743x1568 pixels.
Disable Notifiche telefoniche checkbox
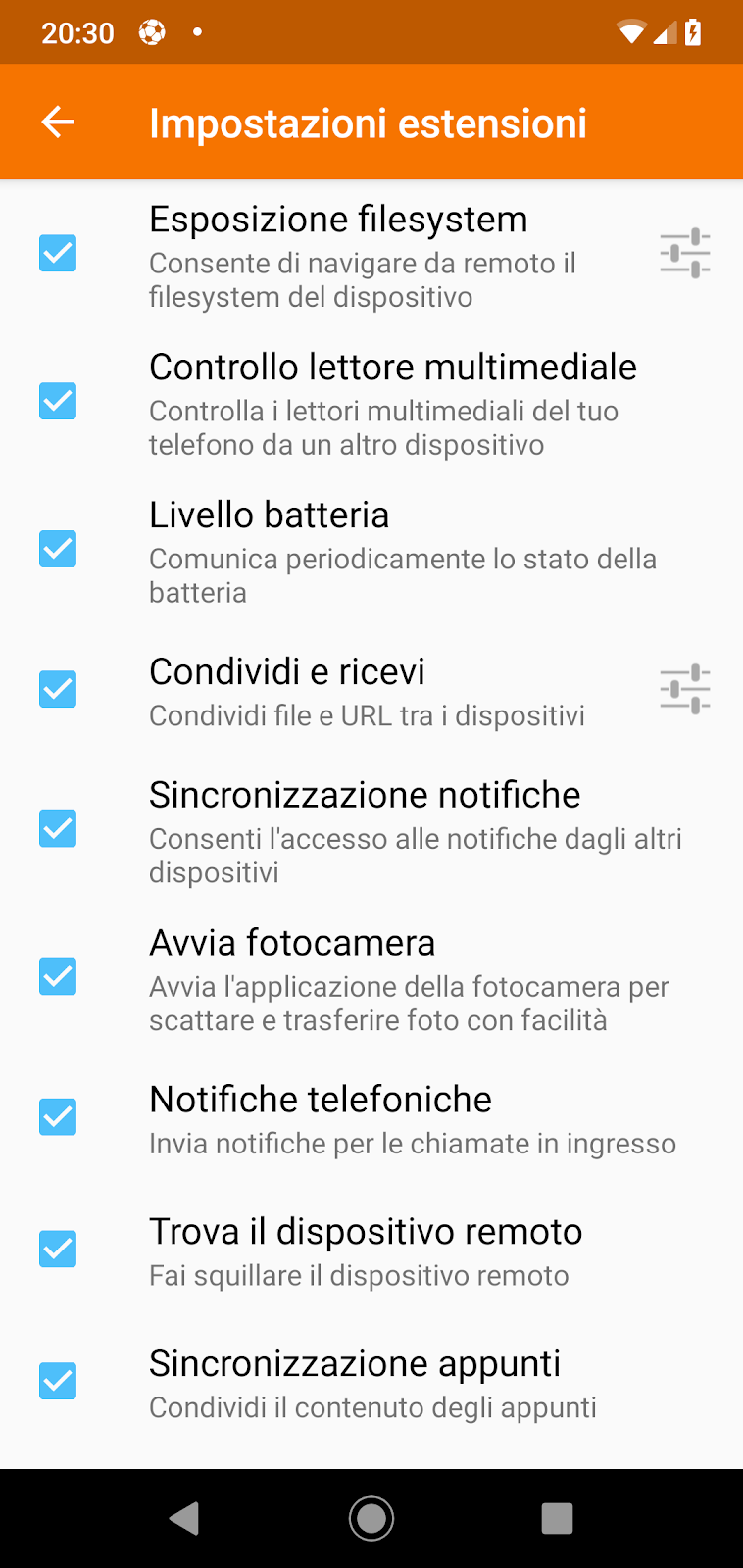pos(58,1117)
